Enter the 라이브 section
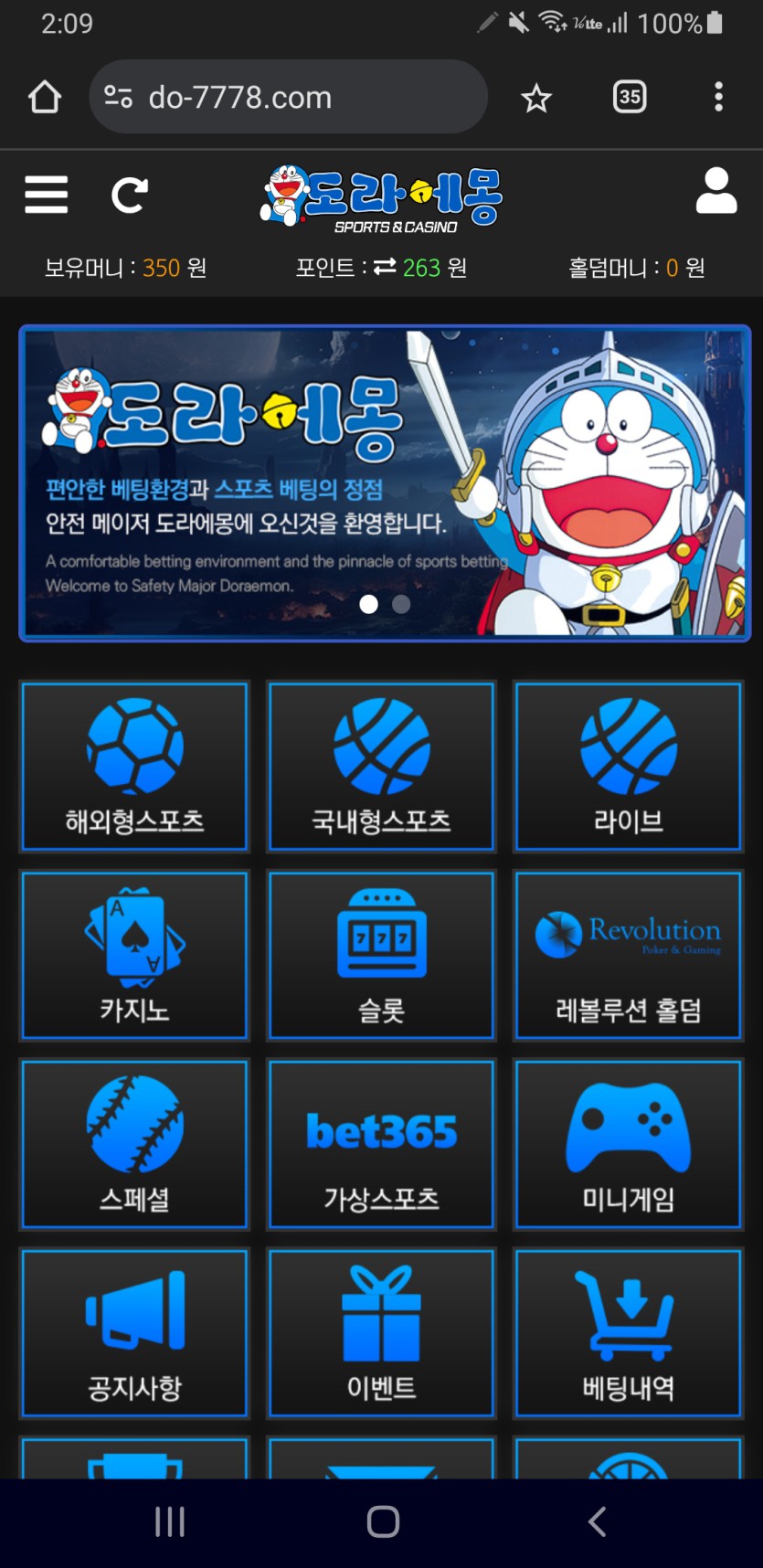763x1568 pixels. coord(628,767)
